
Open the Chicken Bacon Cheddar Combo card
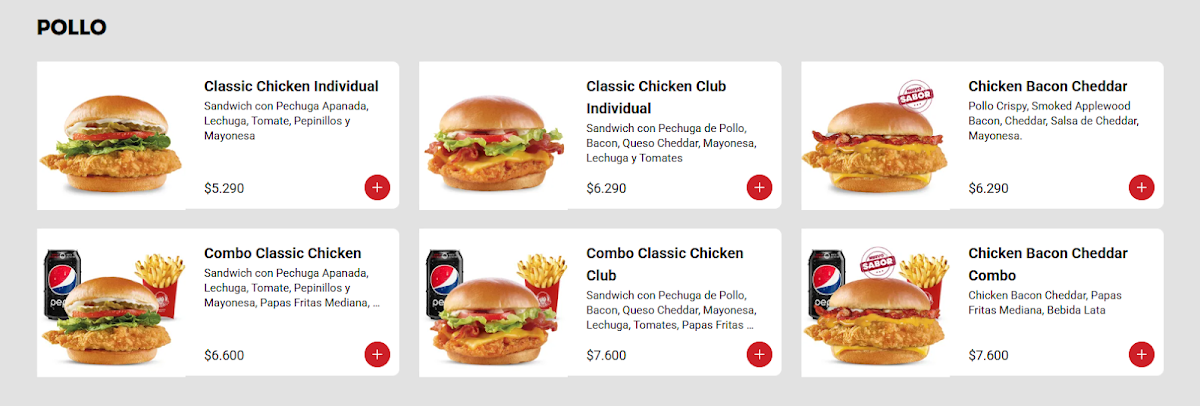1047,264
